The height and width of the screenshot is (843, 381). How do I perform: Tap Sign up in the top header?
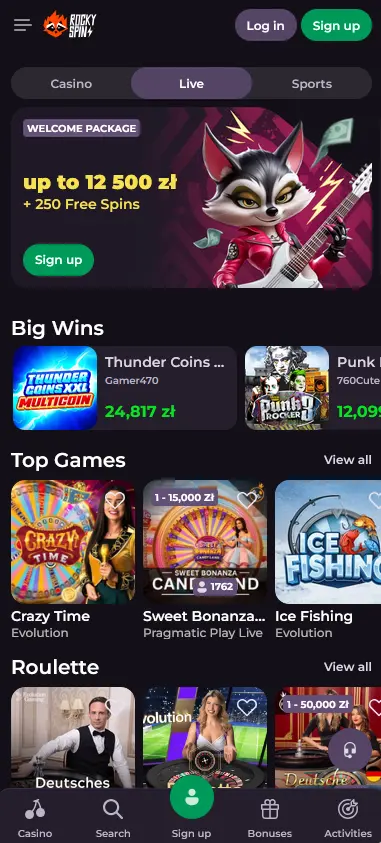coord(336,25)
